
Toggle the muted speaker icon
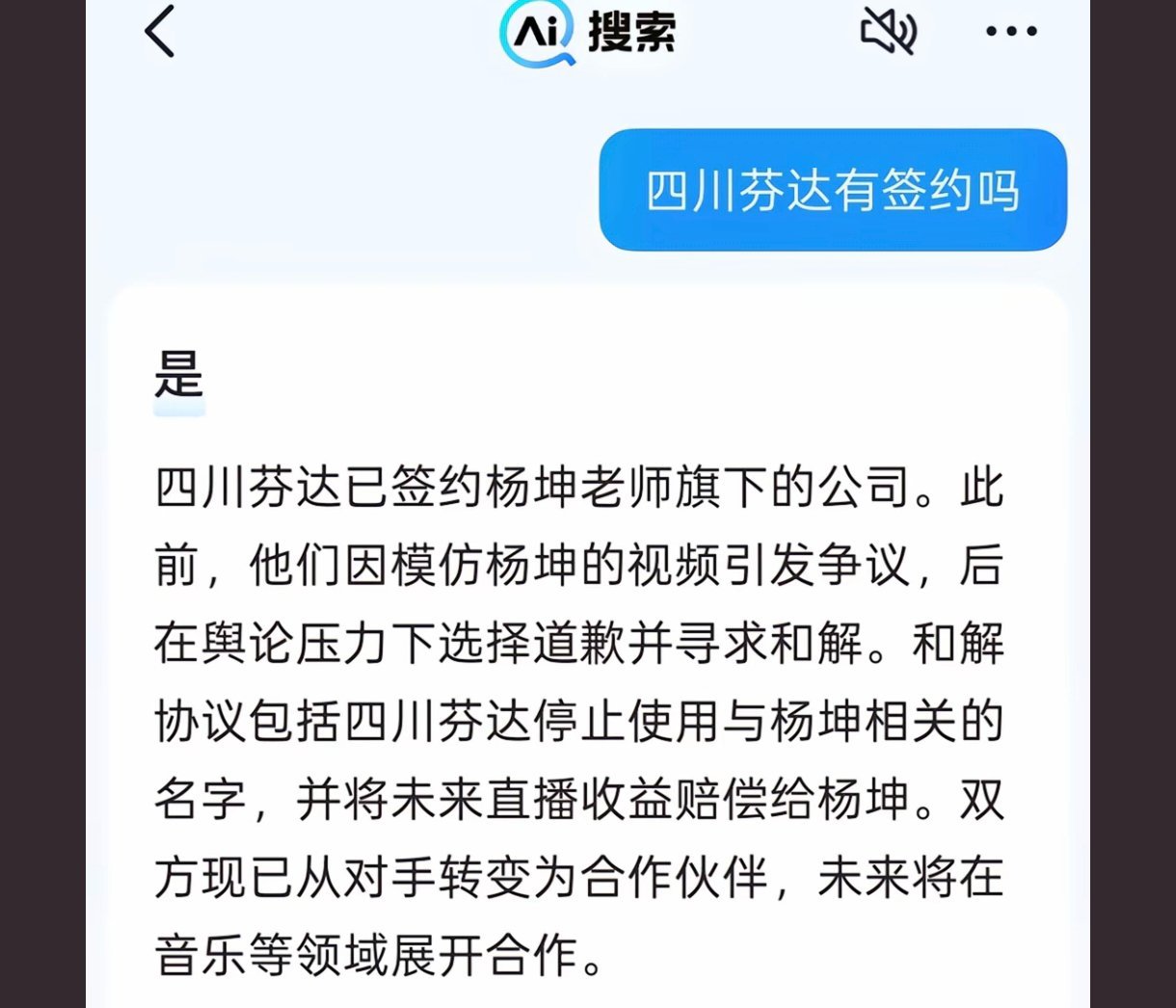pyautogui.click(x=887, y=31)
